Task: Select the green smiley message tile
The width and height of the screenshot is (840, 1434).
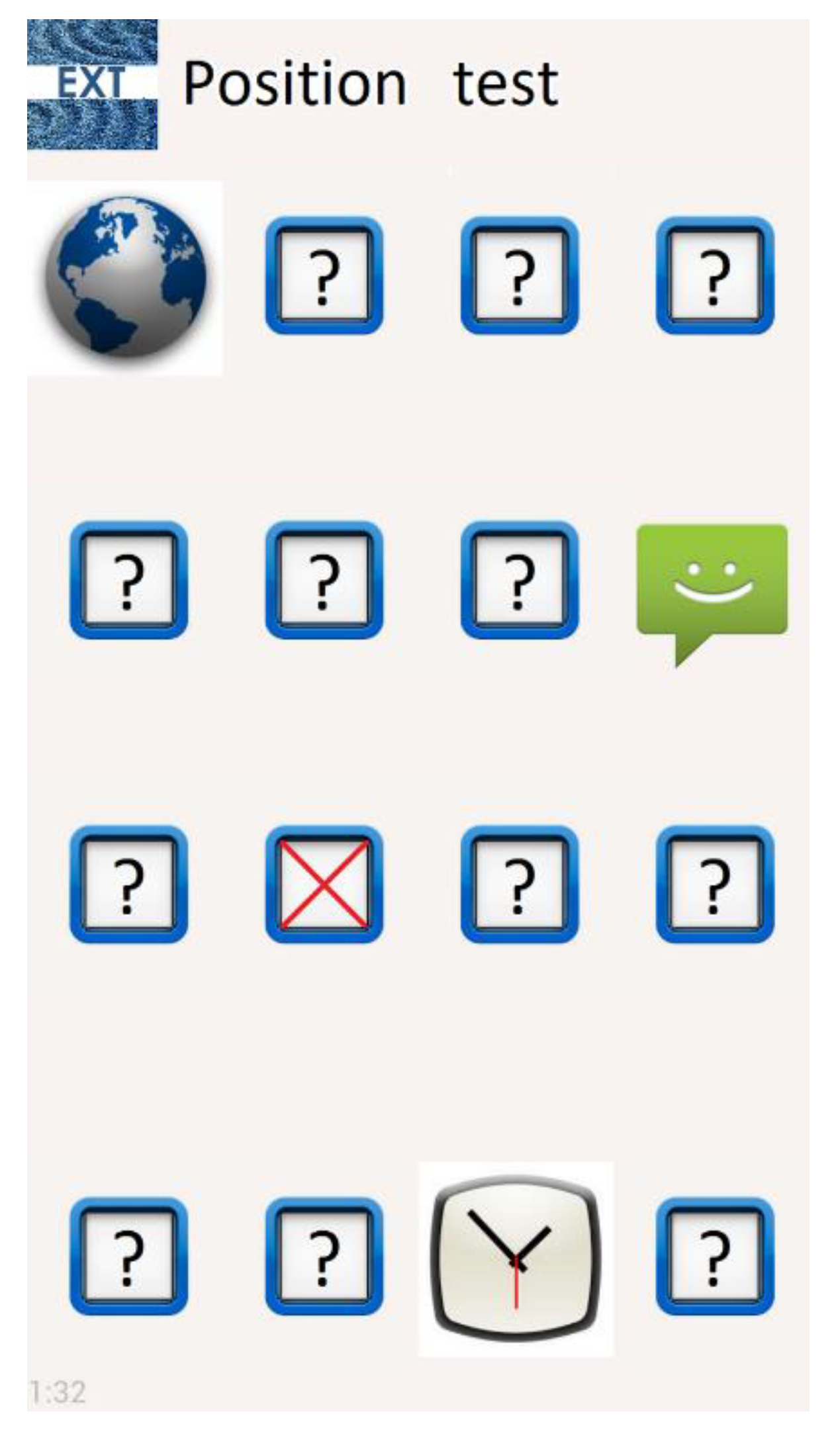Action: pos(712,587)
